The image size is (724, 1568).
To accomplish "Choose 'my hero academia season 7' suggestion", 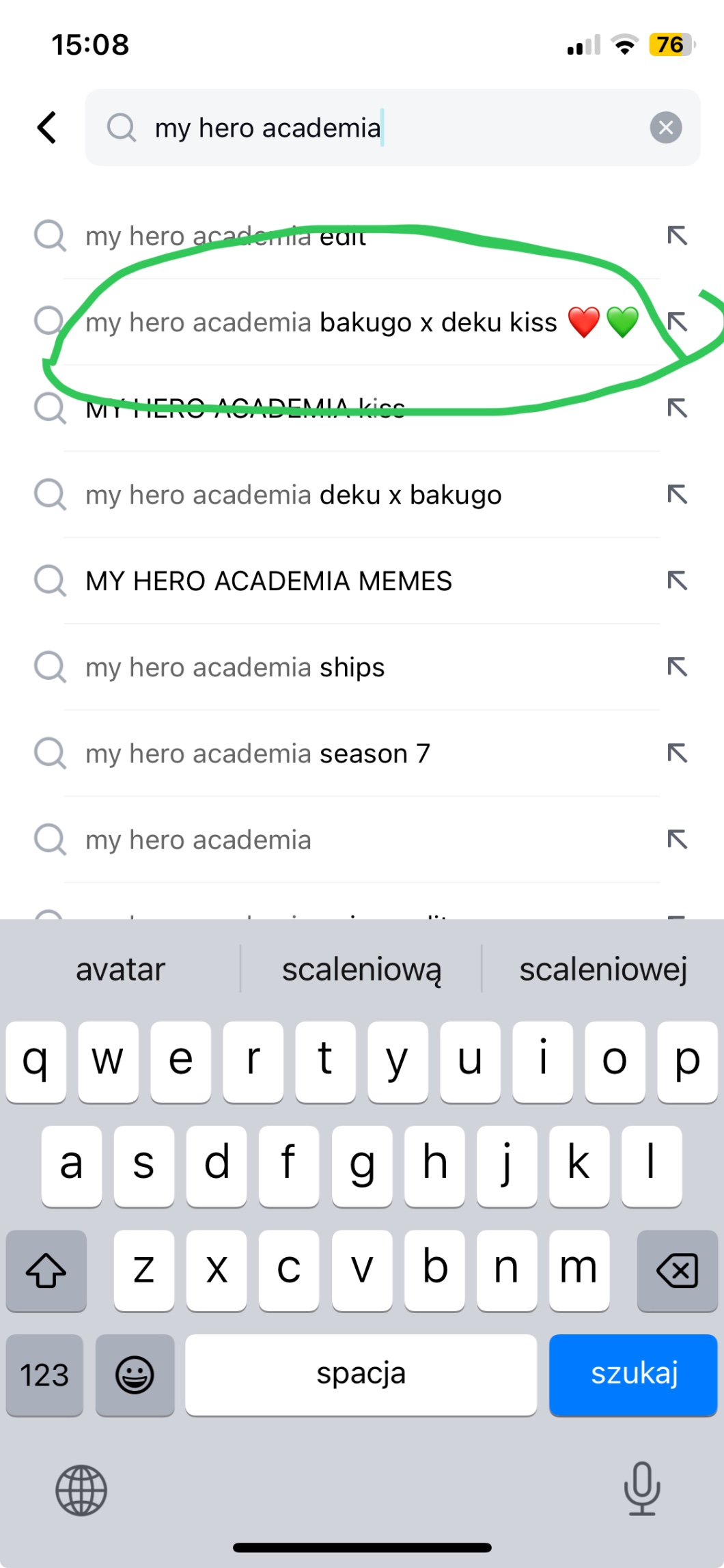I will [x=257, y=754].
